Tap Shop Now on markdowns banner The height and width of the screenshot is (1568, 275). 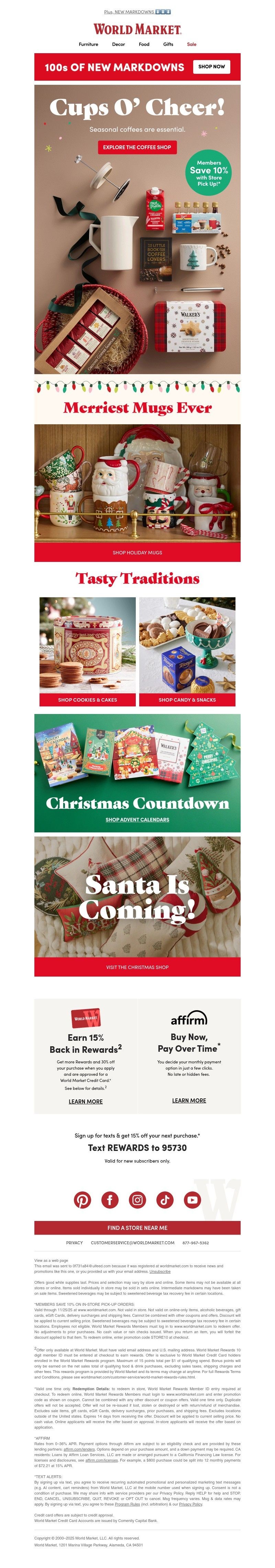coord(211,67)
